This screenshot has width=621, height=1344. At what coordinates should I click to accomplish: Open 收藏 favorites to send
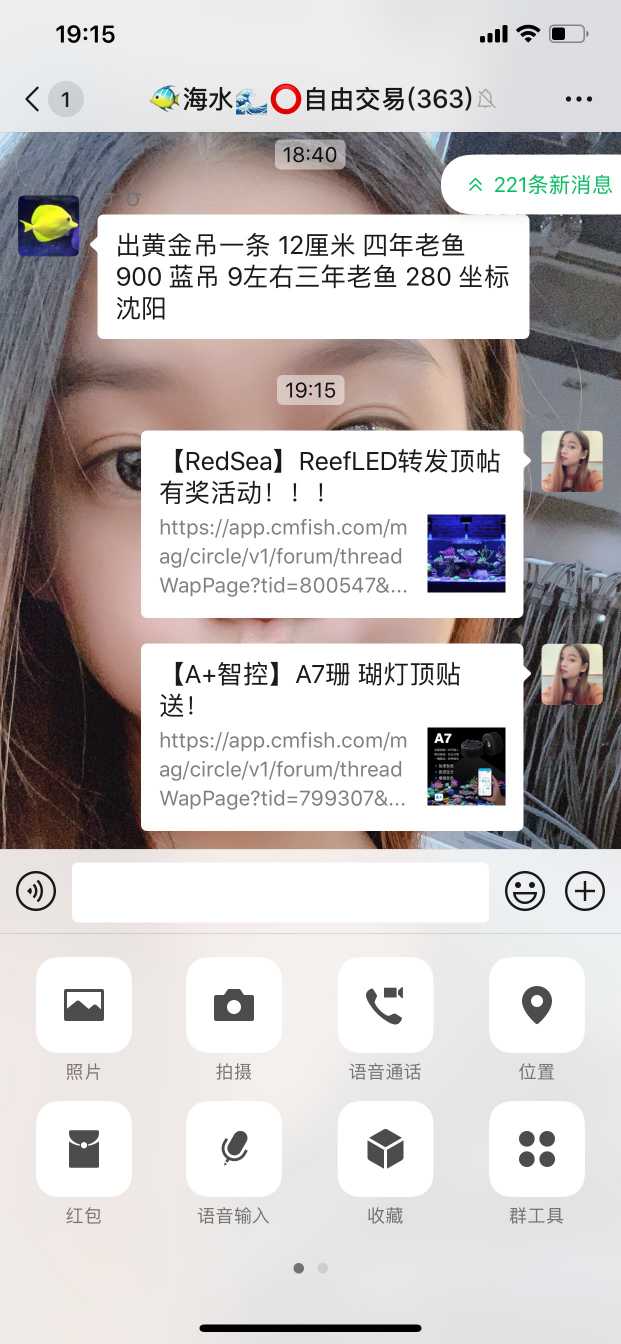pos(385,1149)
